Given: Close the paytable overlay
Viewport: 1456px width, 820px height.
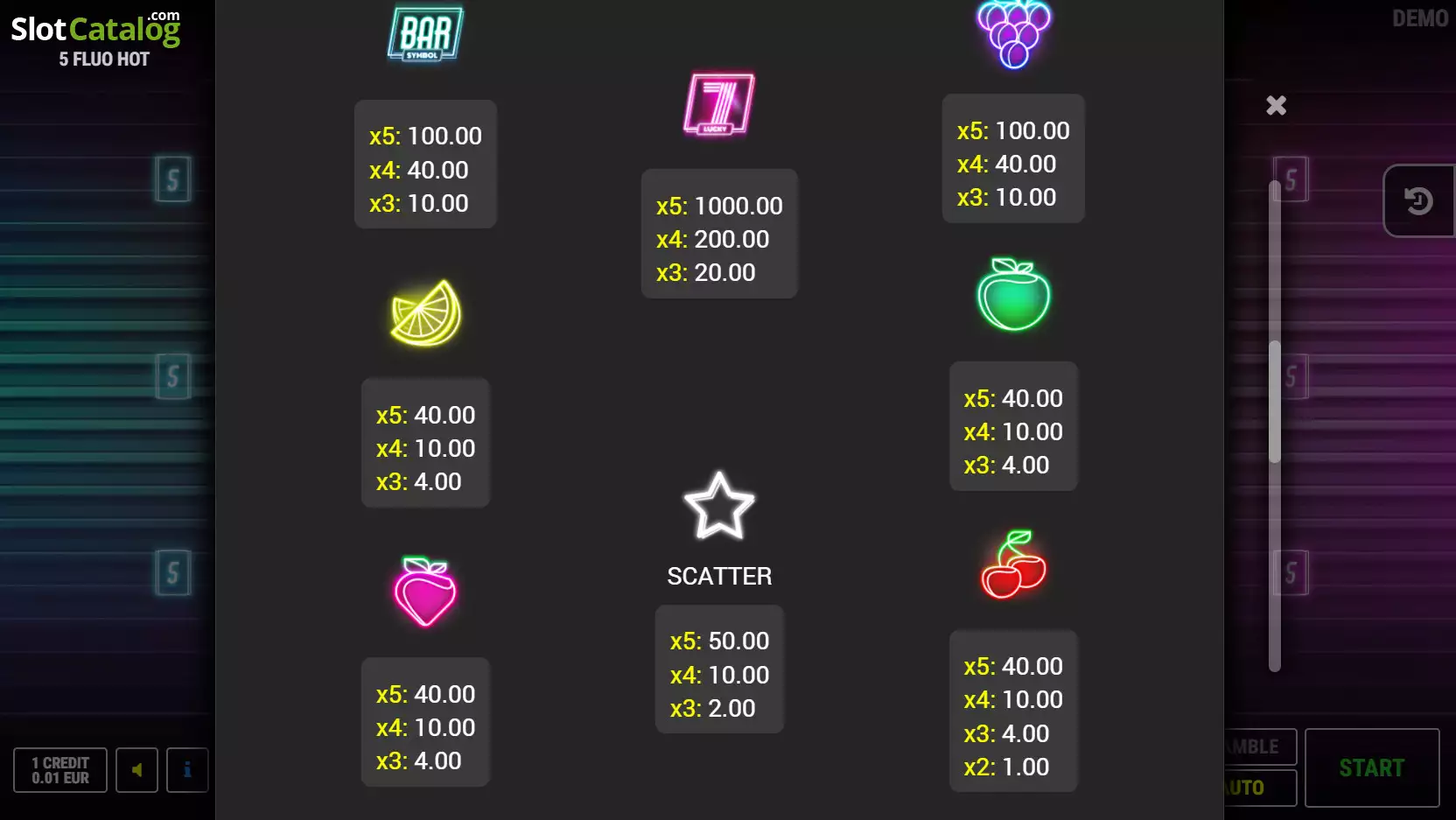Looking at the screenshot, I should pyautogui.click(x=1276, y=106).
